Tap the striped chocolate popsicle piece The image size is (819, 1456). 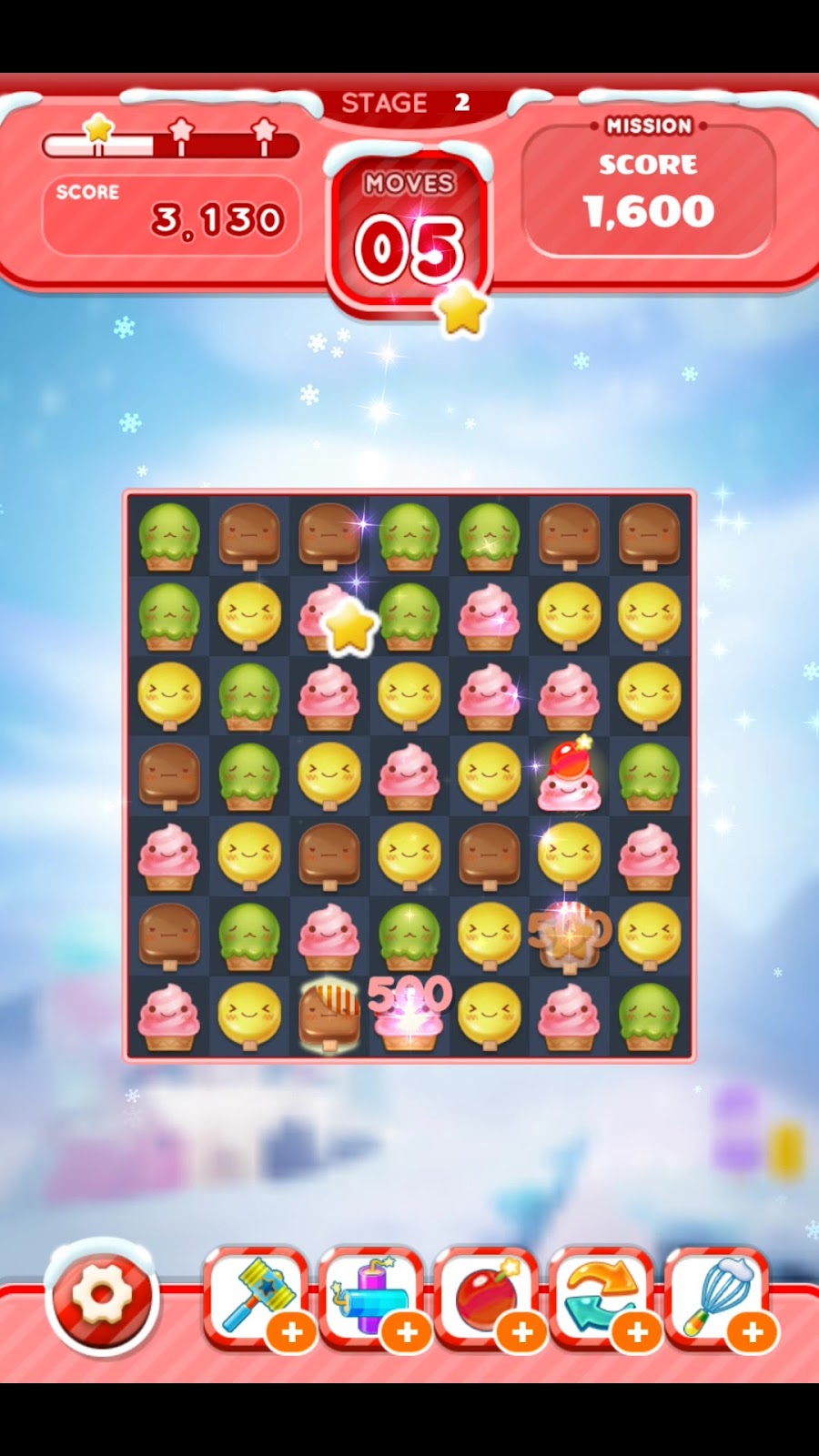click(329, 1015)
